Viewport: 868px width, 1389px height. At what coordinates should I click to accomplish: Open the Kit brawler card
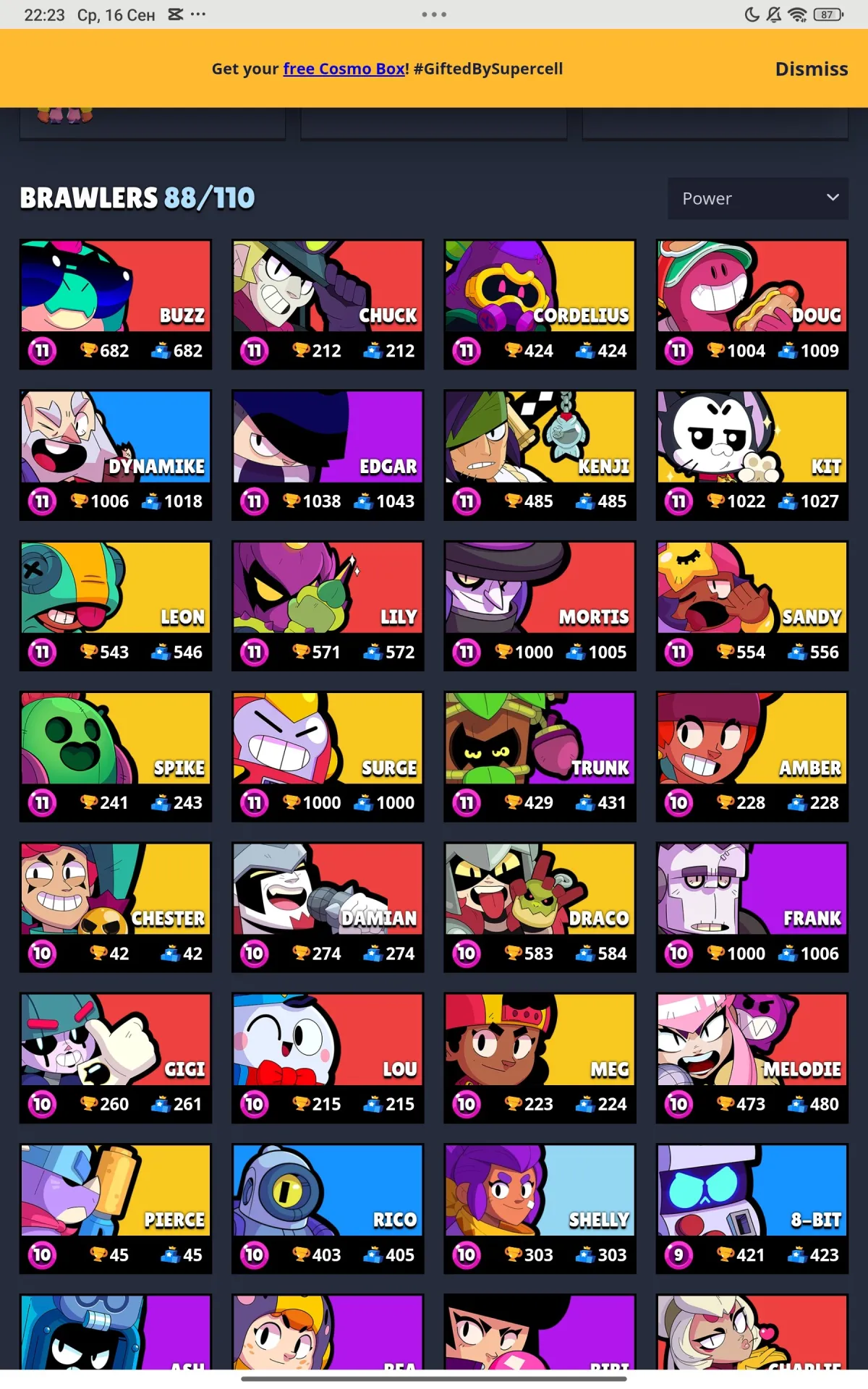(752, 455)
